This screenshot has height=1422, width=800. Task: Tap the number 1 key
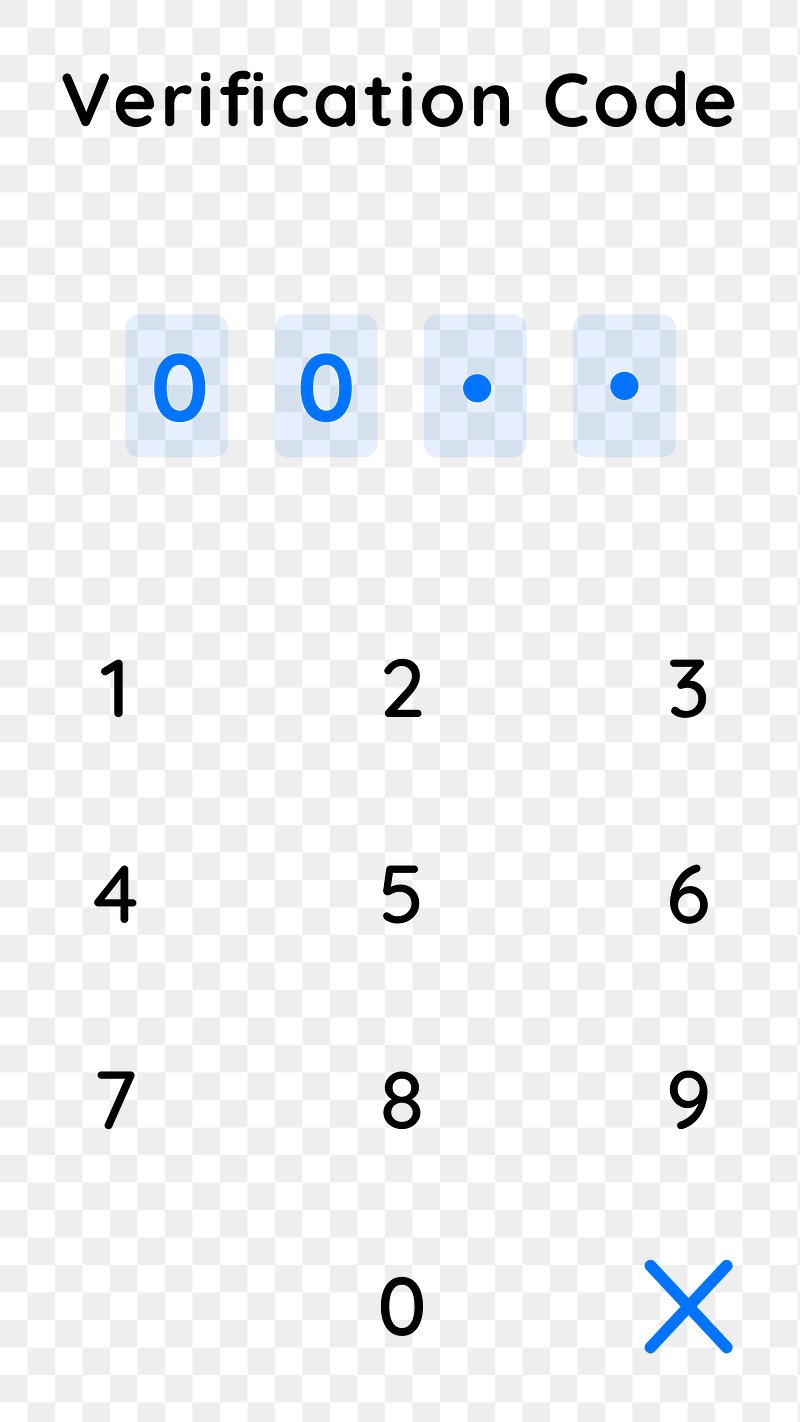pyautogui.click(x=116, y=690)
